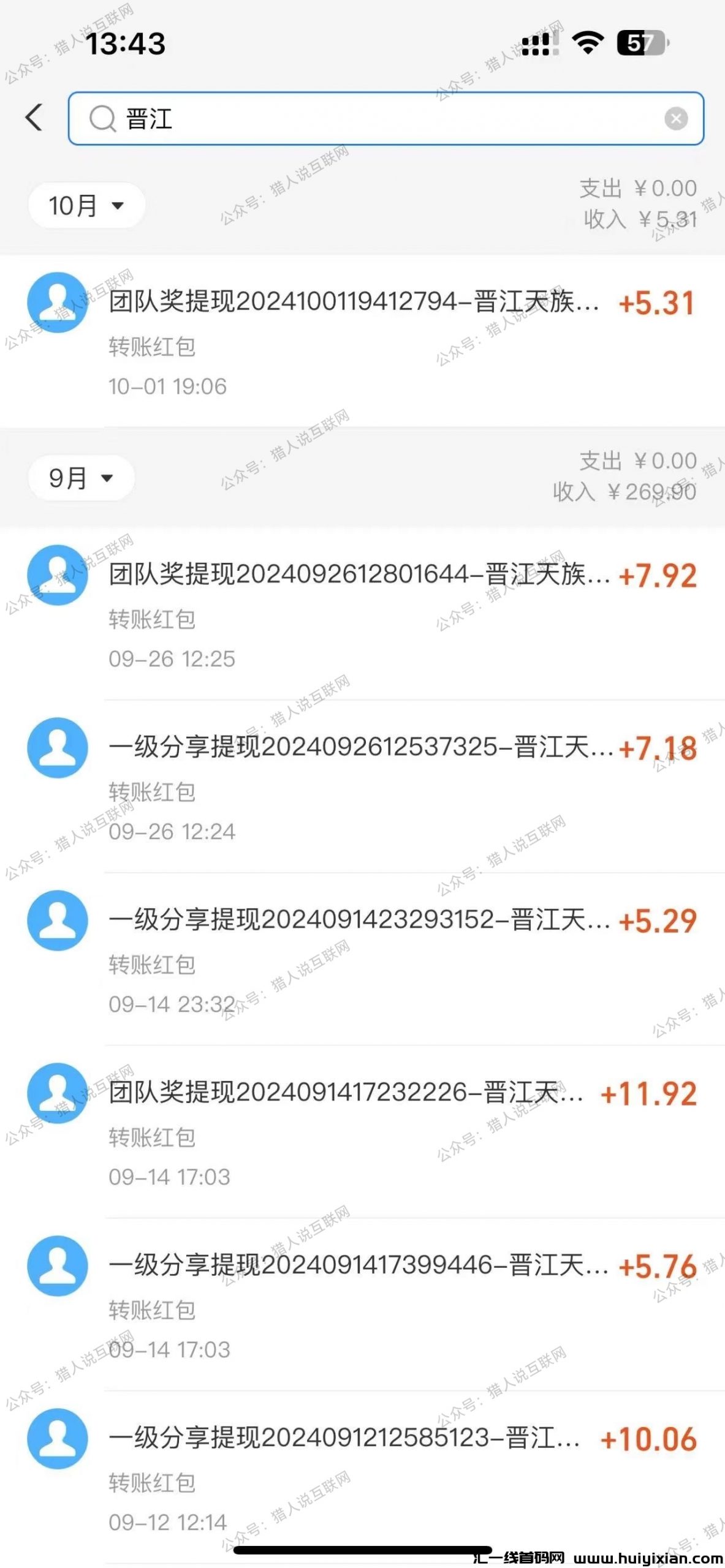This screenshot has width=725, height=1568.
Task: Tap the magnifier icon inside the search bar
Action: [104, 117]
